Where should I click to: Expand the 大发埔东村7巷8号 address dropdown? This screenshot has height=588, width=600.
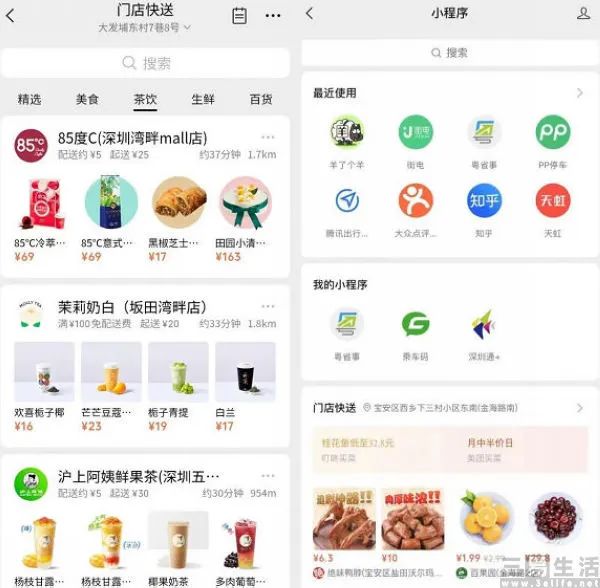click(x=144, y=28)
